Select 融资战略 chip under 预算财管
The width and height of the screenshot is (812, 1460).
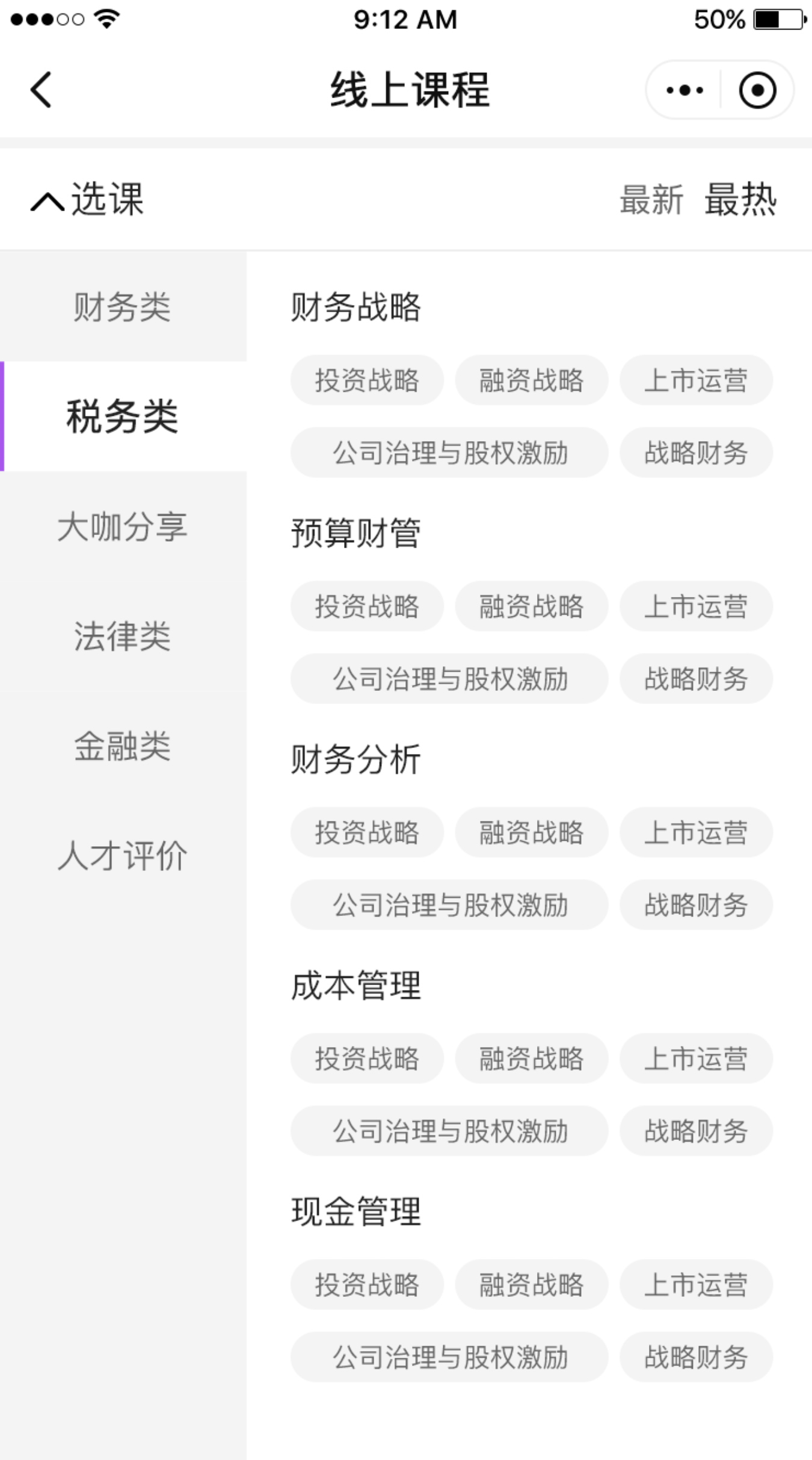tap(532, 606)
